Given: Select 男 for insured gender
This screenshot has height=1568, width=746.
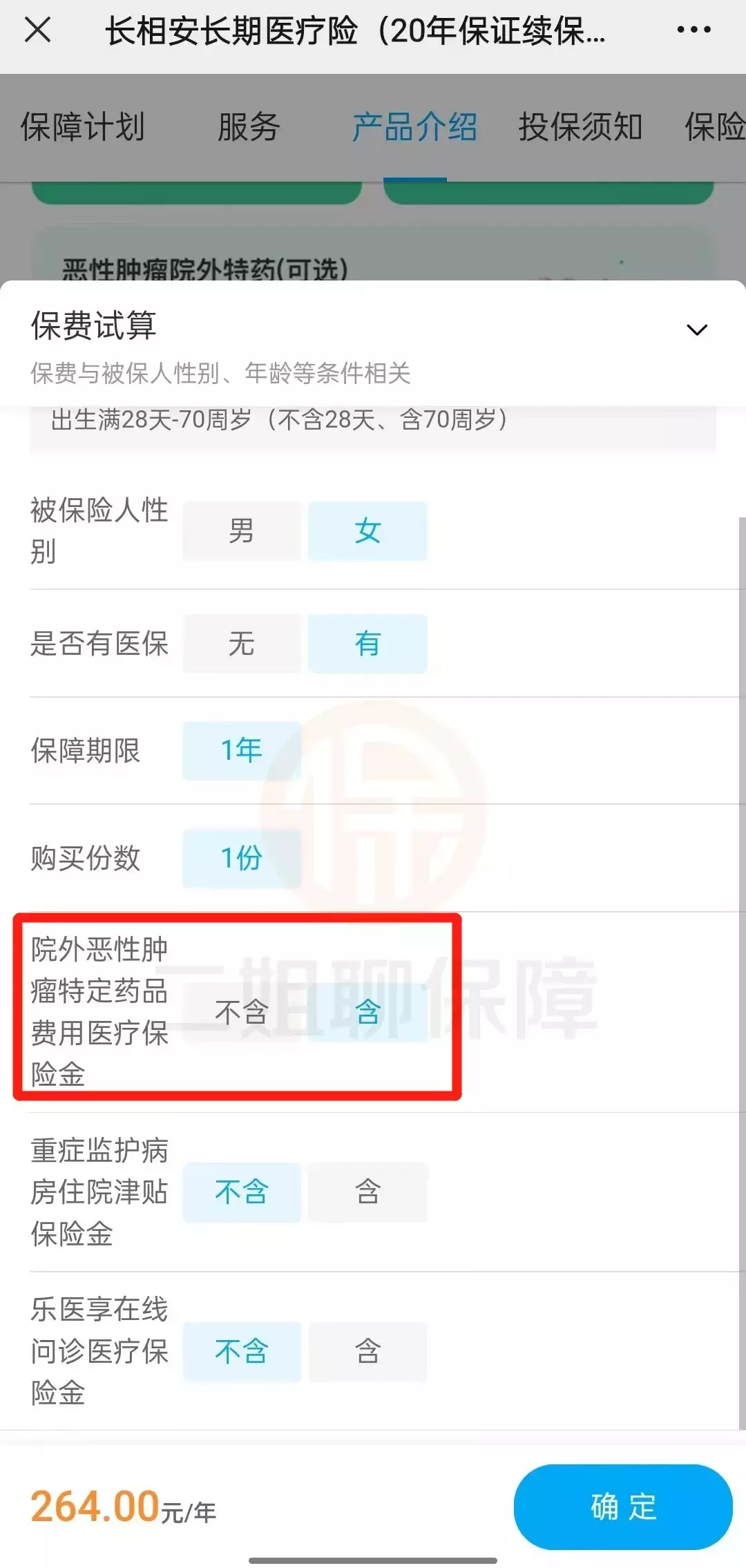Looking at the screenshot, I should (x=242, y=530).
